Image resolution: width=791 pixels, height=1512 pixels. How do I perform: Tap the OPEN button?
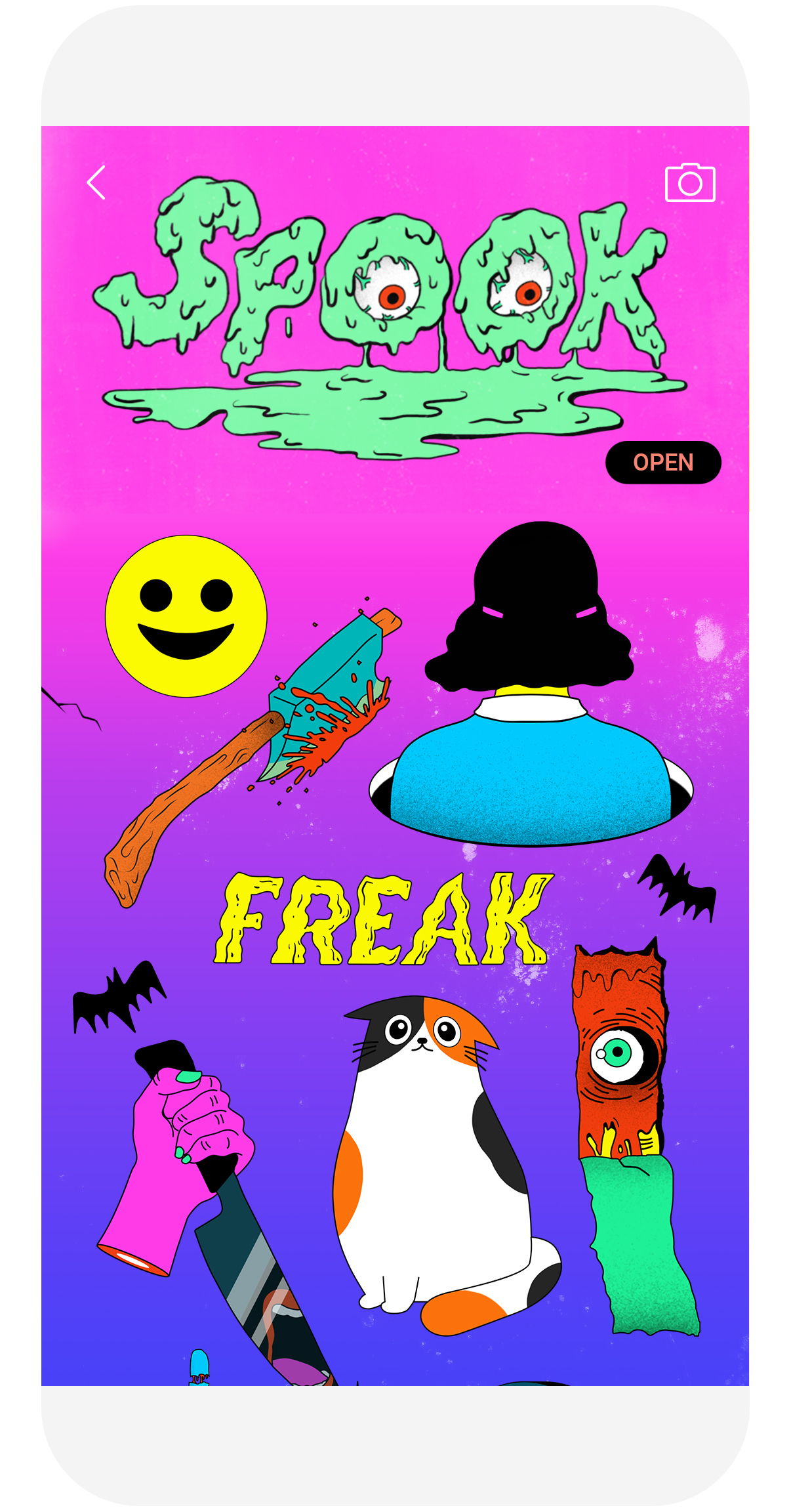663,463
